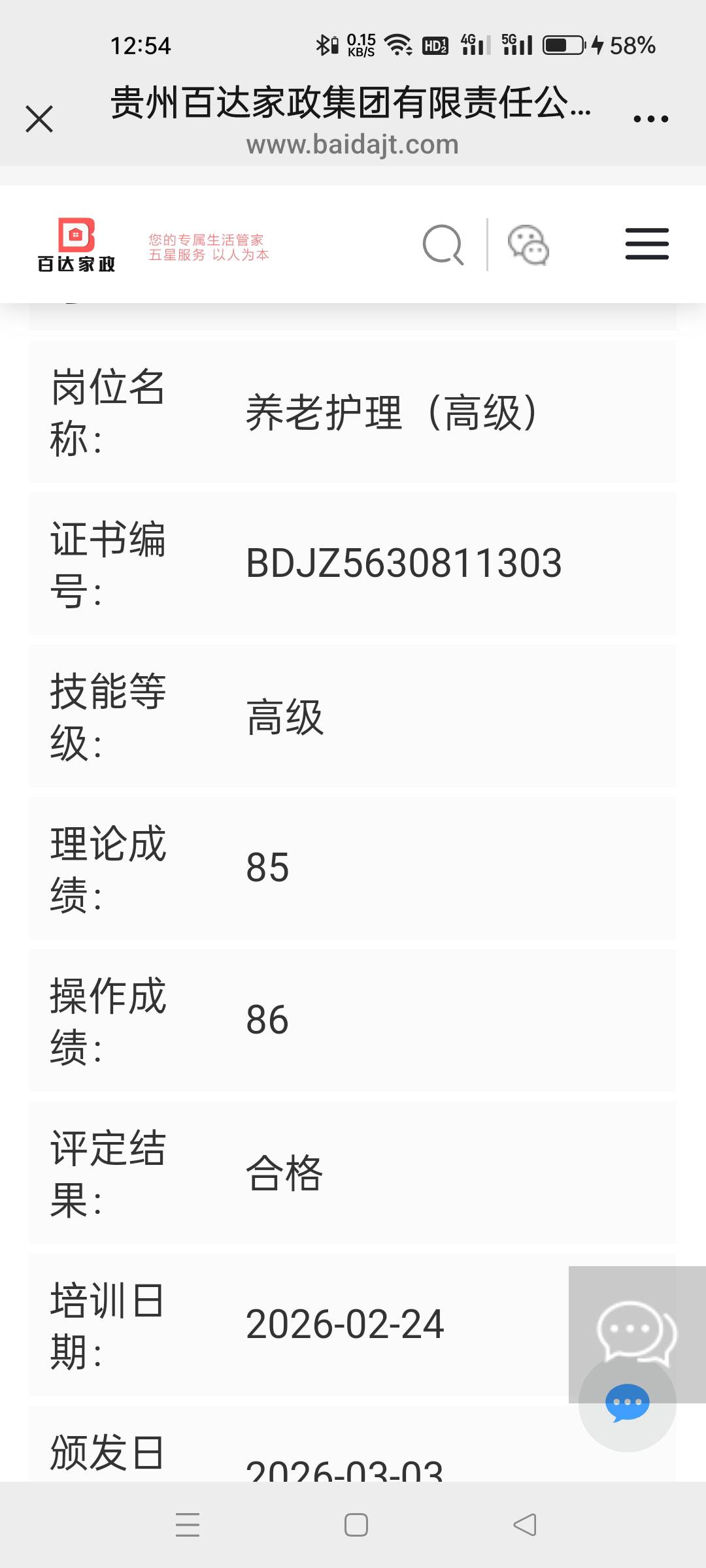Open the three-dot overflow menu
The height and width of the screenshot is (1568, 706).
click(650, 119)
